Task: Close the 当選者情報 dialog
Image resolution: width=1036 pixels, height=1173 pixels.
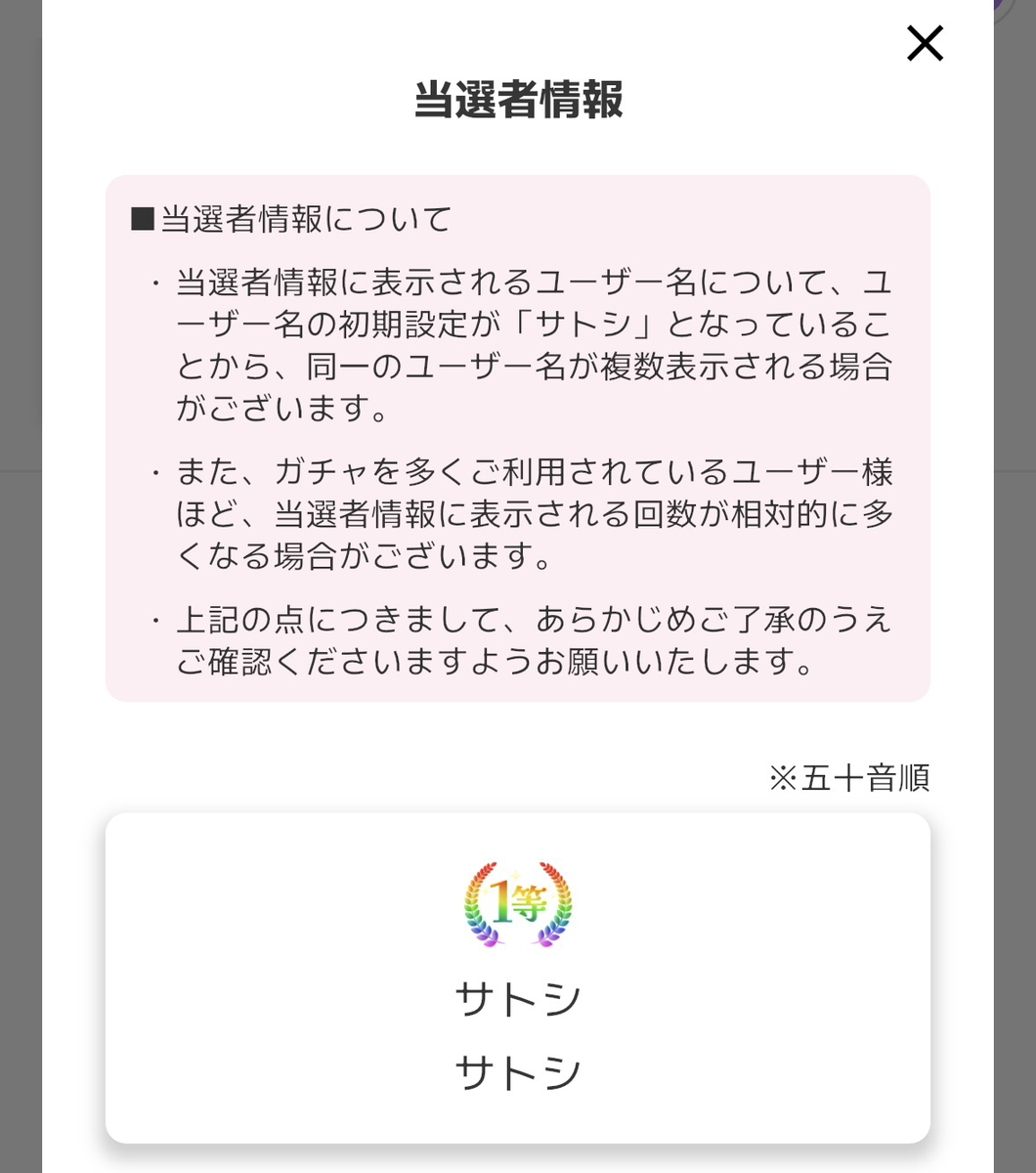Action: point(925,43)
